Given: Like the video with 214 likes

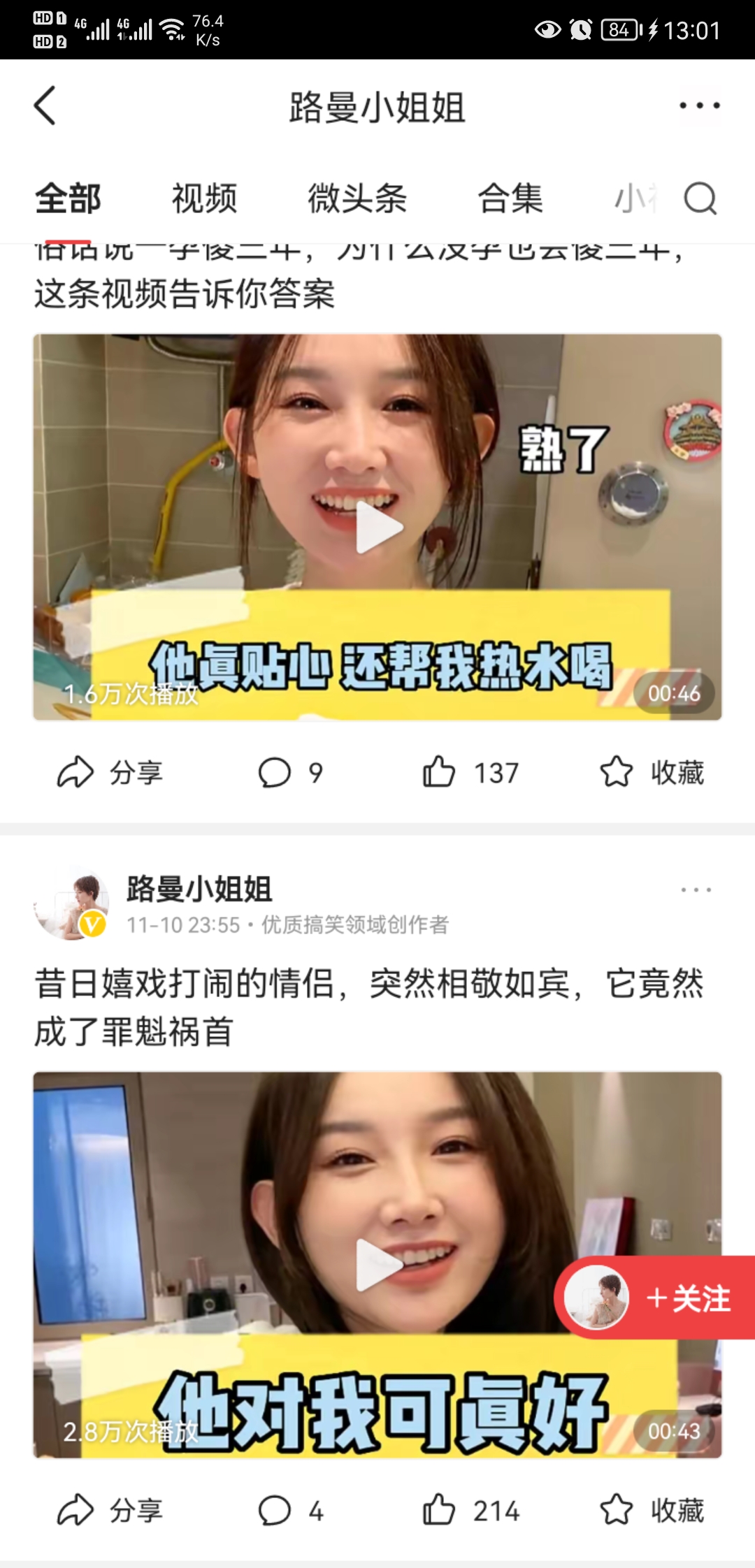Looking at the screenshot, I should pos(470,1511).
